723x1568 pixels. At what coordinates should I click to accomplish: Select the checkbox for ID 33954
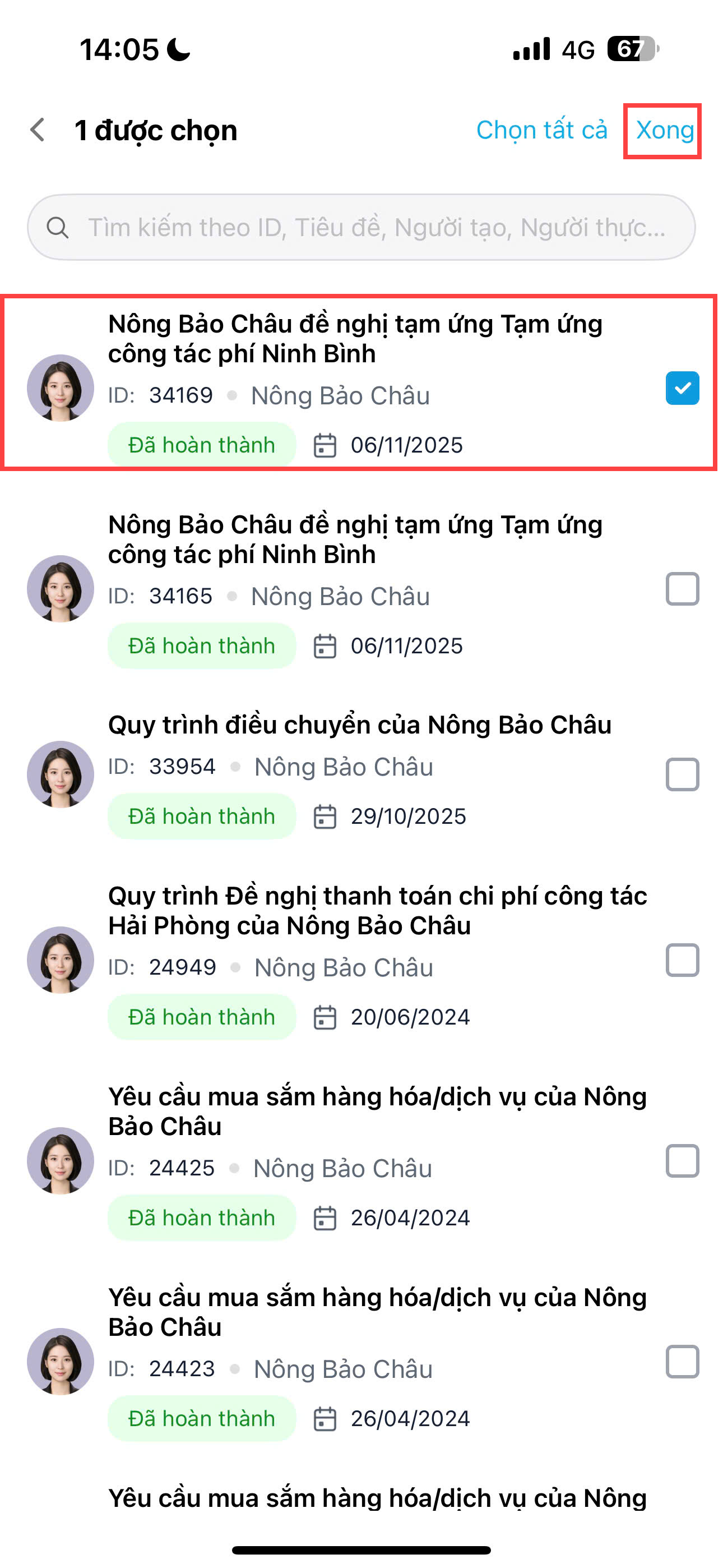[x=682, y=774]
